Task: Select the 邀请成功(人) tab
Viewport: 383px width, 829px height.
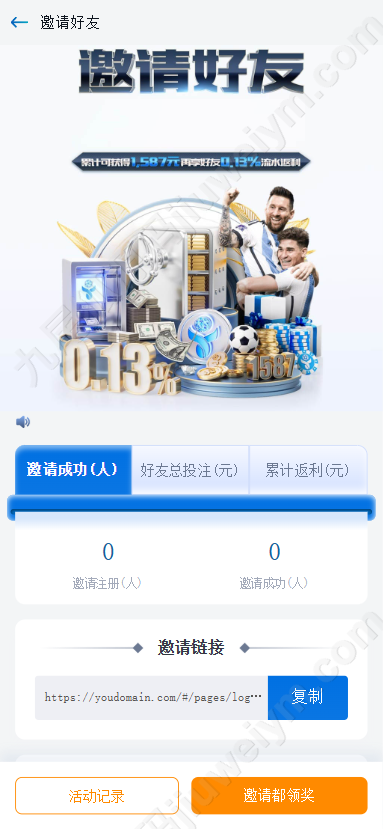Action: (x=73, y=470)
